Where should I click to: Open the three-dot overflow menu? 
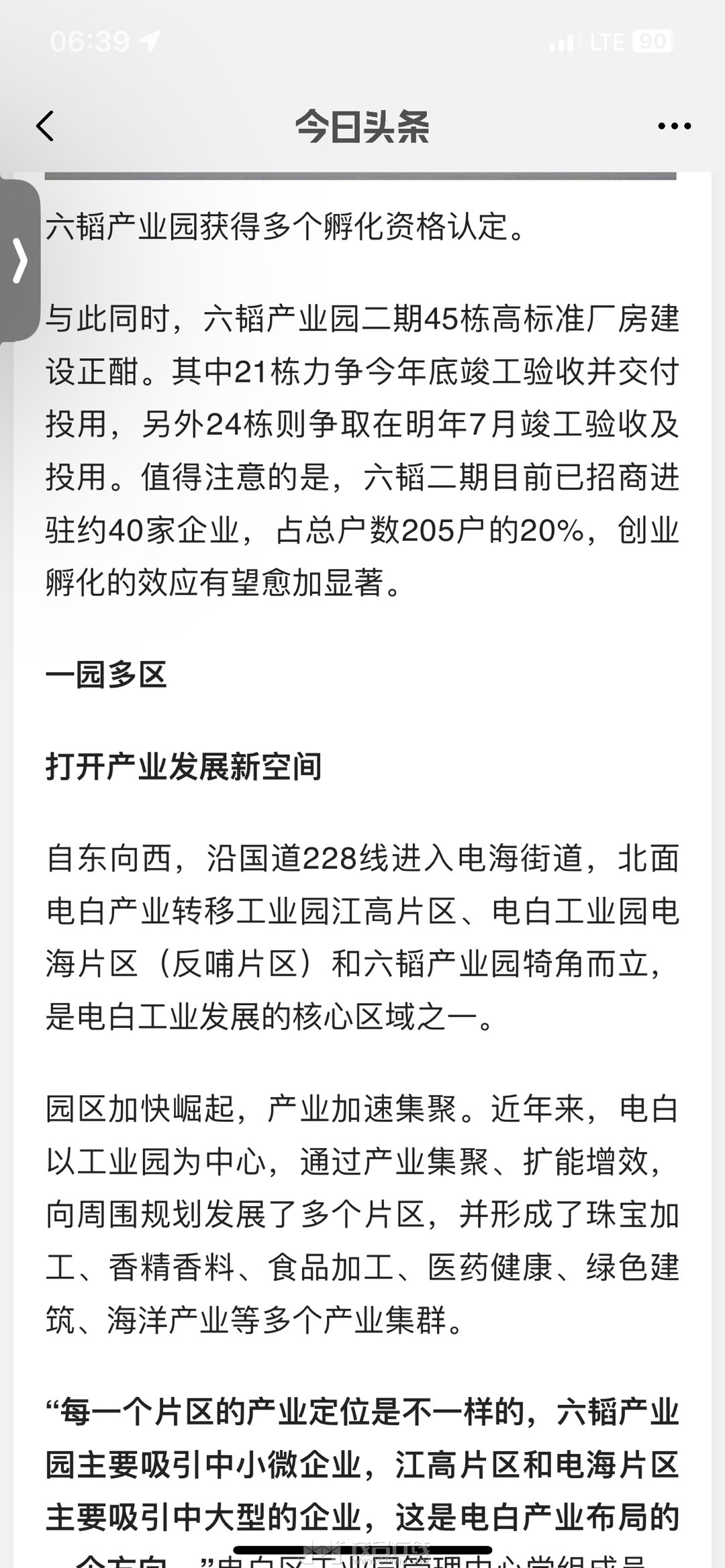point(674,126)
